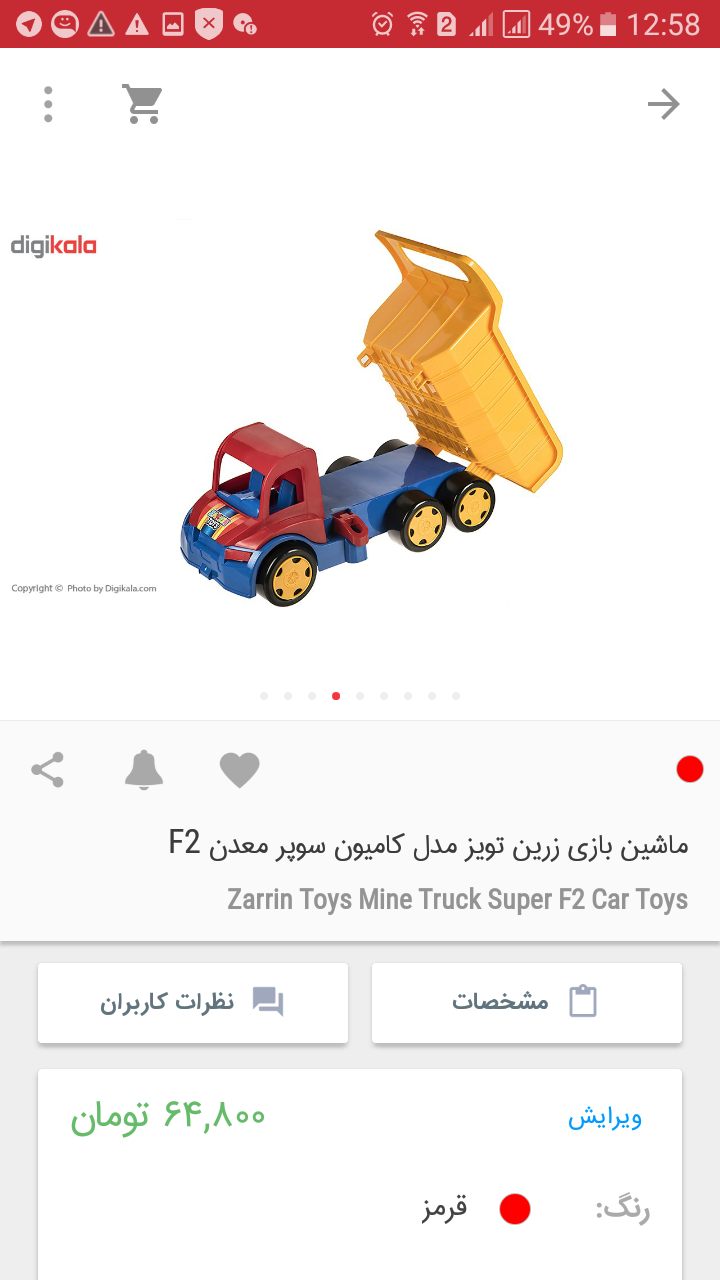Open the toy truck product image
Viewport: 720px width, 1280px height.
(x=370, y=420)
